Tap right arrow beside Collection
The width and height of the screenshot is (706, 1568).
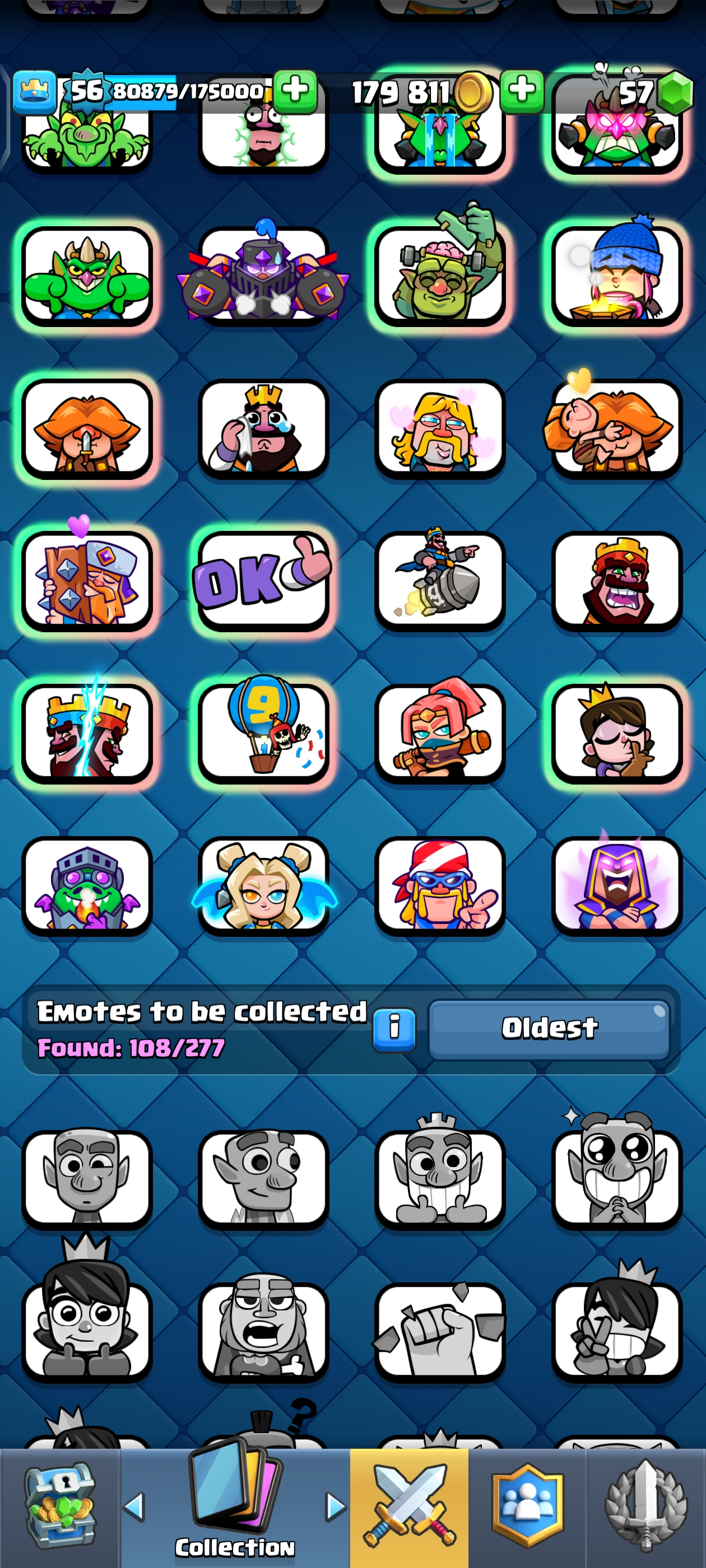click(x=335, y=1507)
